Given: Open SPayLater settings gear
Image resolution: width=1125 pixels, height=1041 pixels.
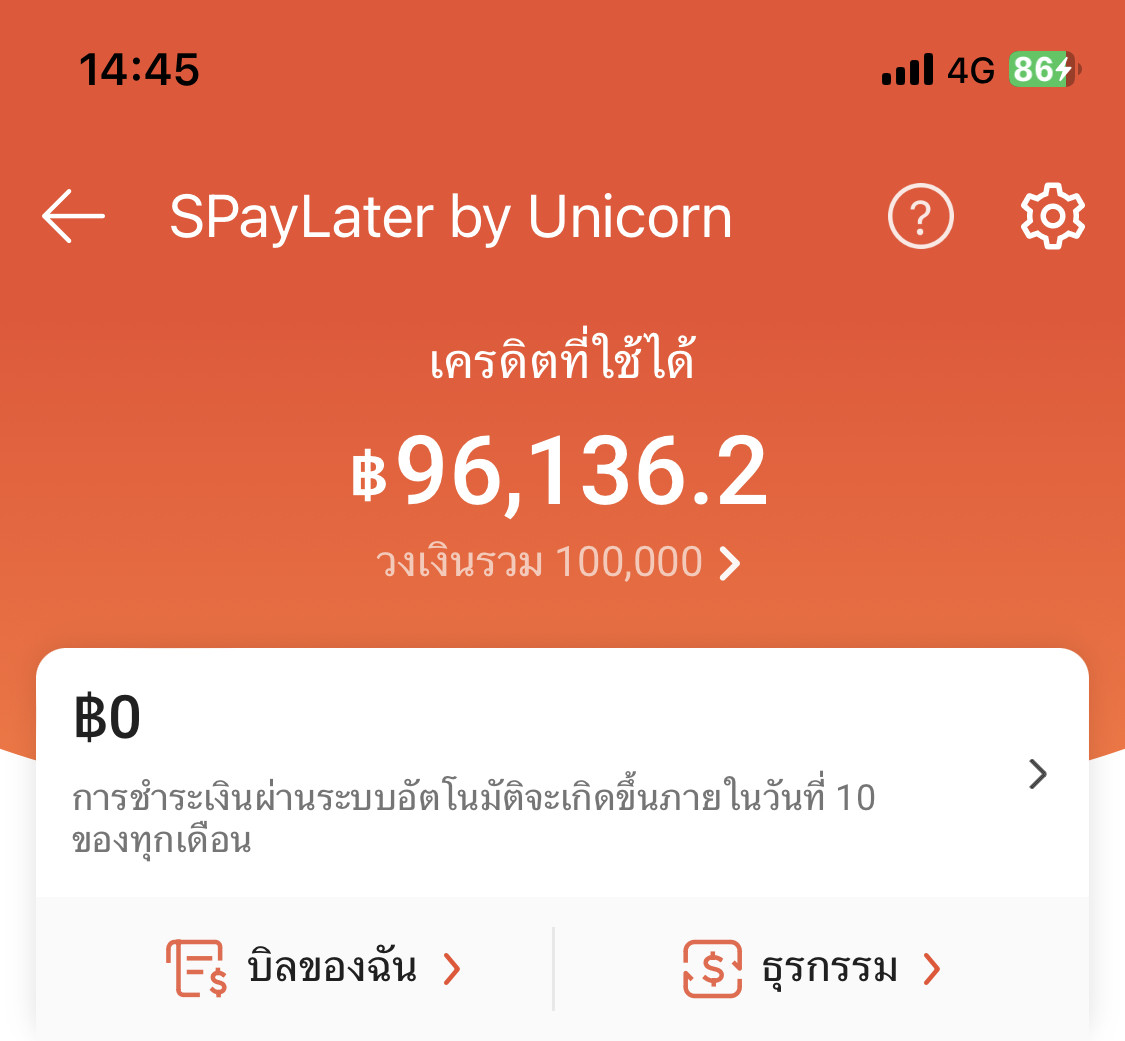Looking at the screenshot, I should (1052, 216).
